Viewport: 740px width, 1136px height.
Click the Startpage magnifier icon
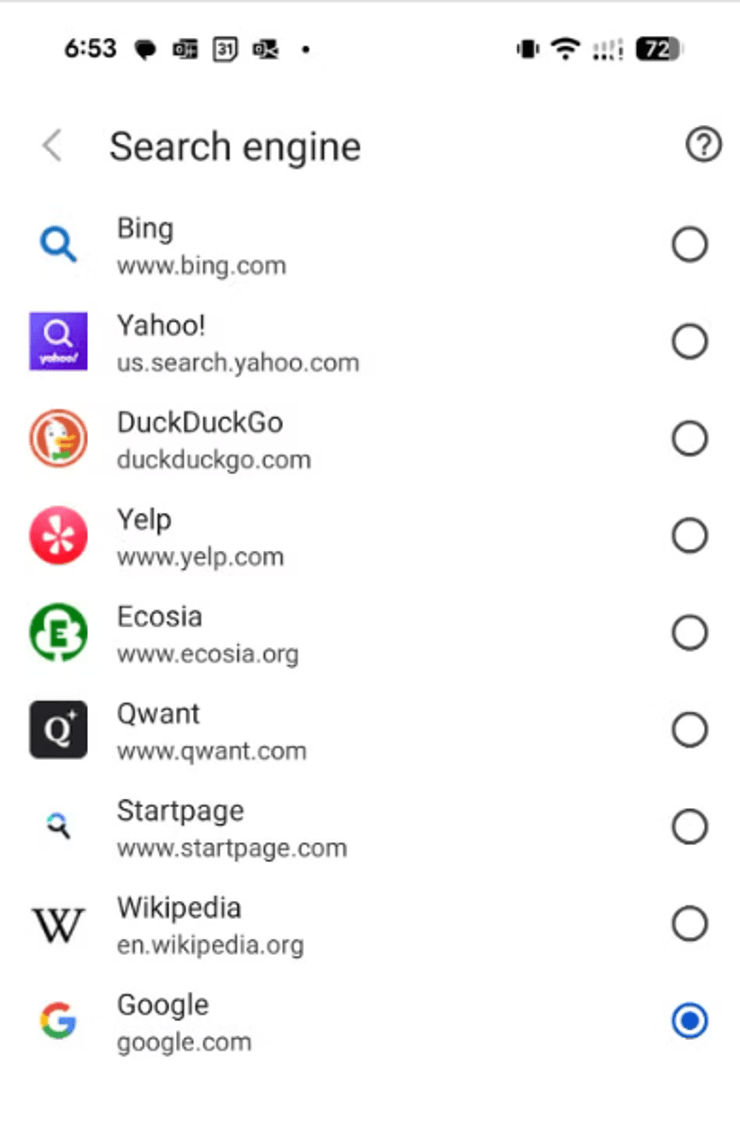click(58, 826)
